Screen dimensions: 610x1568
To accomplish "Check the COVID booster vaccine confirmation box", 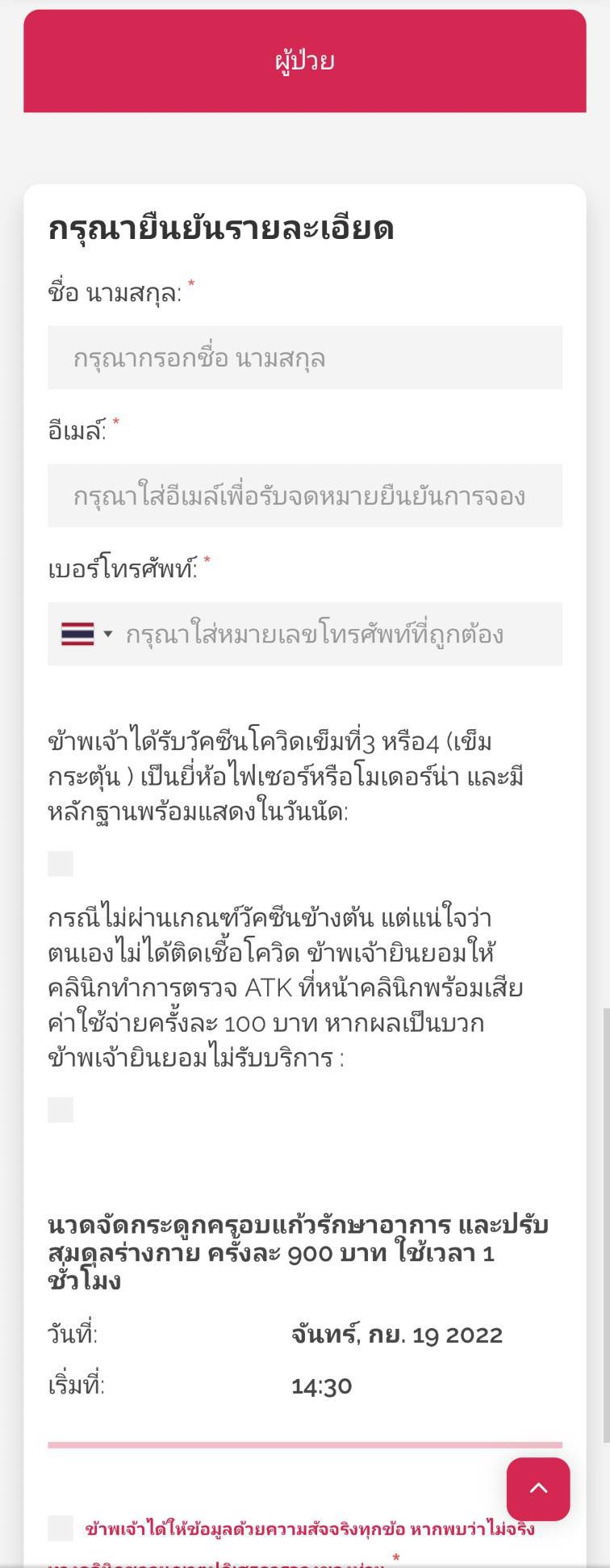I will [x=61, y=863].
